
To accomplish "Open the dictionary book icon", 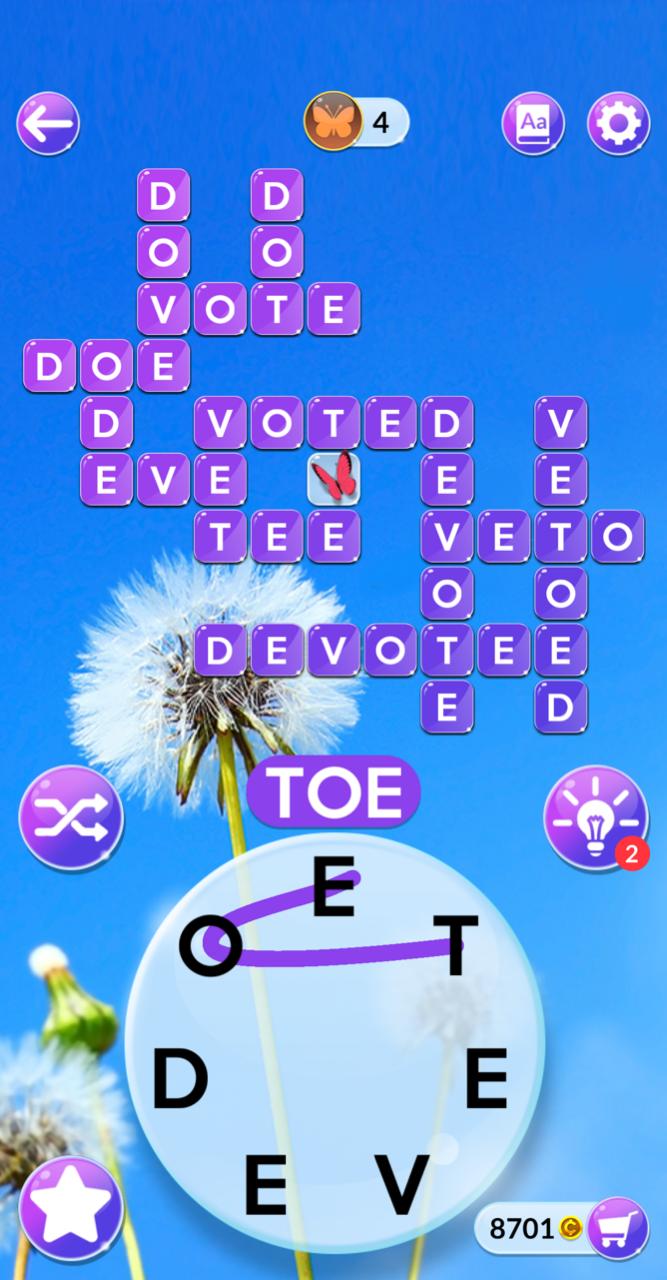I will tap(533, 123).
